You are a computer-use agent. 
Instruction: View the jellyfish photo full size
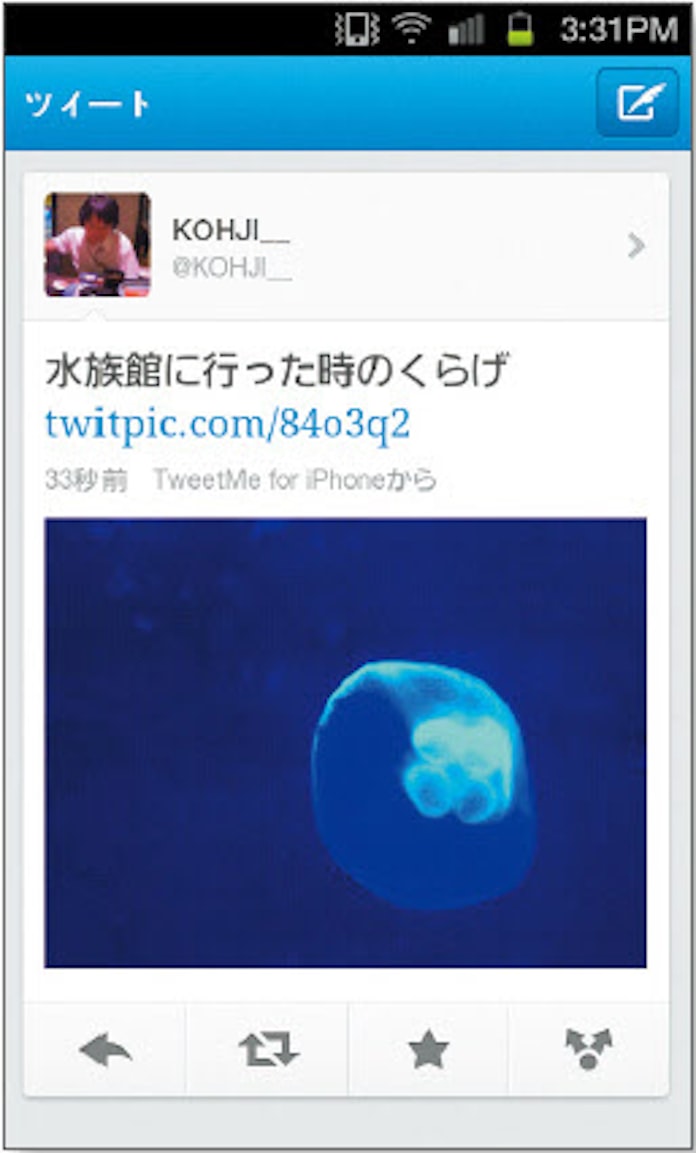[345, 742]
